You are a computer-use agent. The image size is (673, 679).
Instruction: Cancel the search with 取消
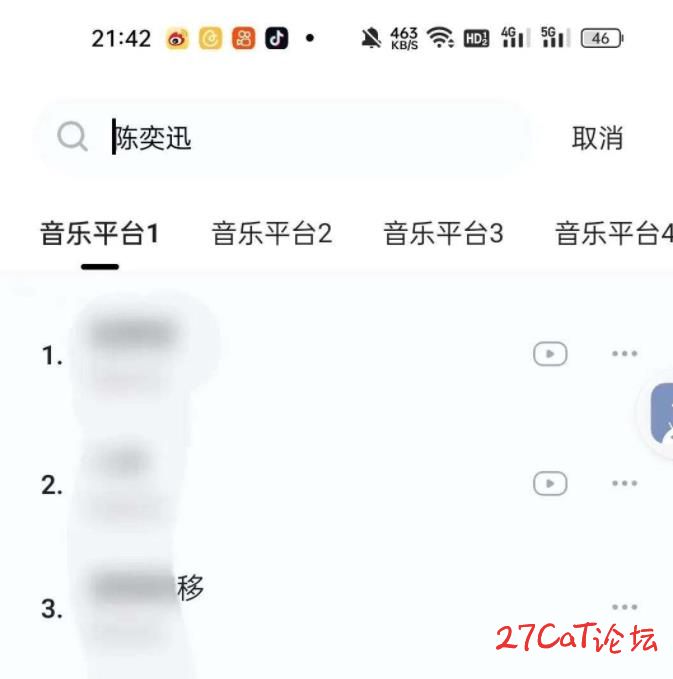tap(597, 139)
